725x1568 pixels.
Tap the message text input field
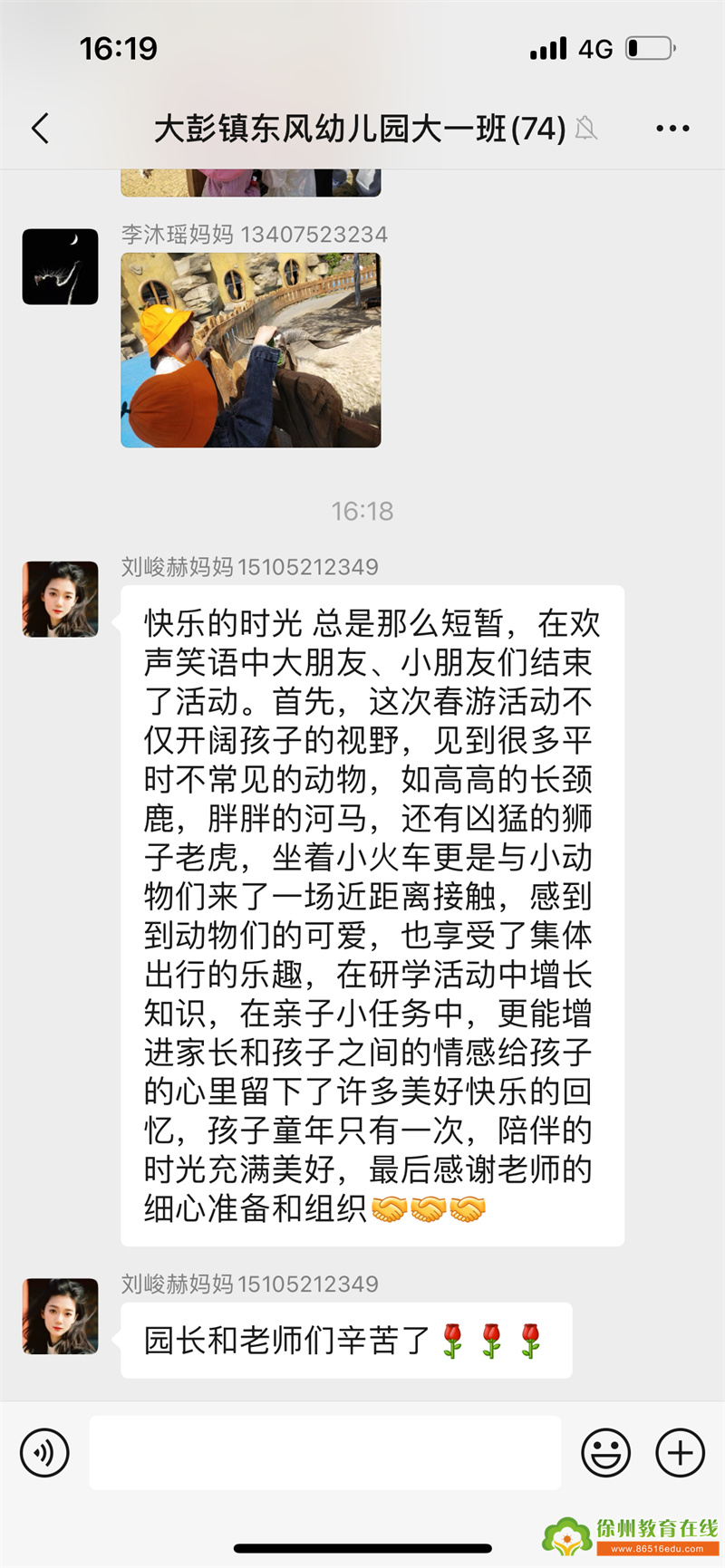pyautogui.click(x=324, y=1453)
